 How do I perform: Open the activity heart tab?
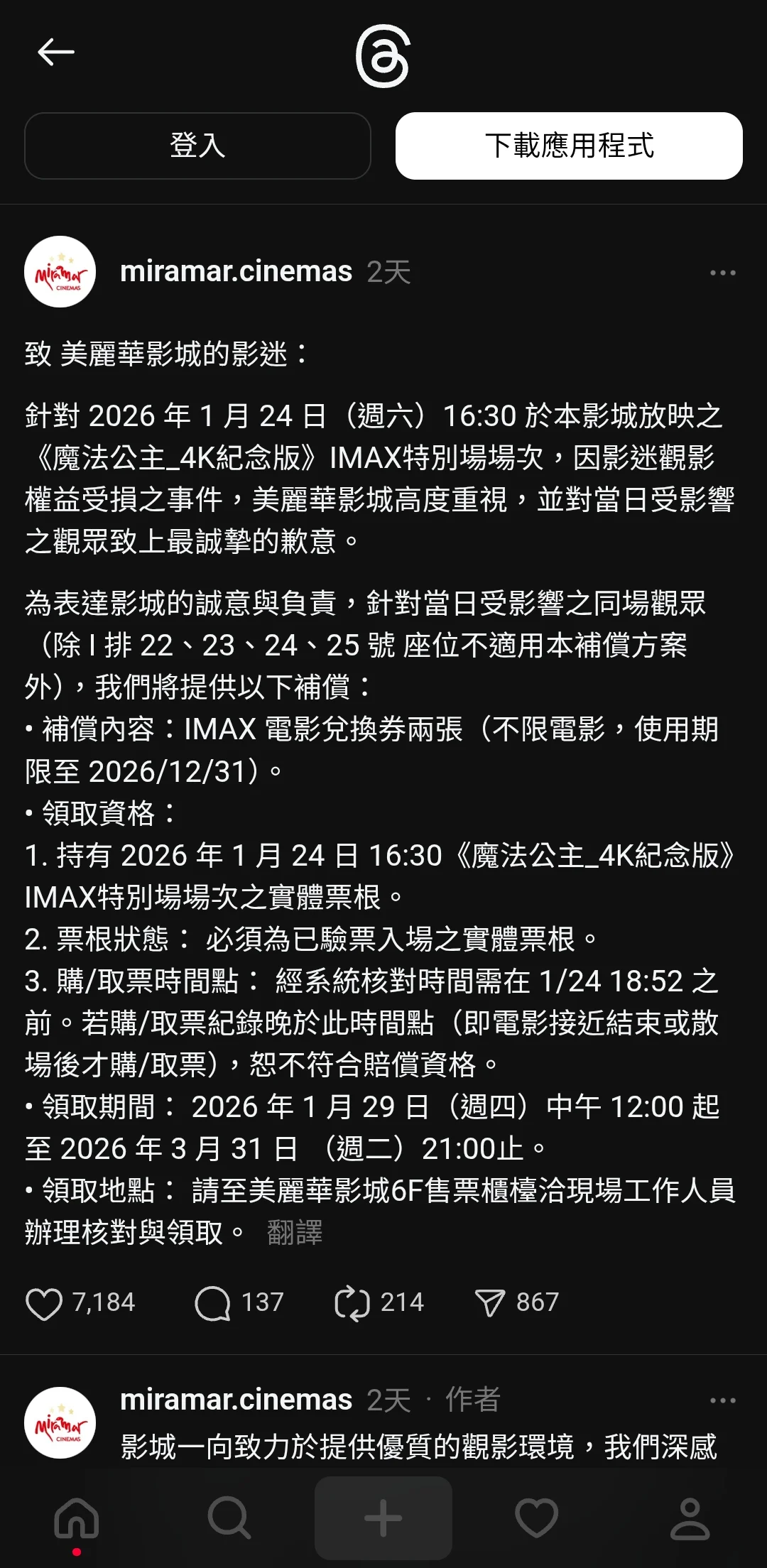coord(536,1519)
